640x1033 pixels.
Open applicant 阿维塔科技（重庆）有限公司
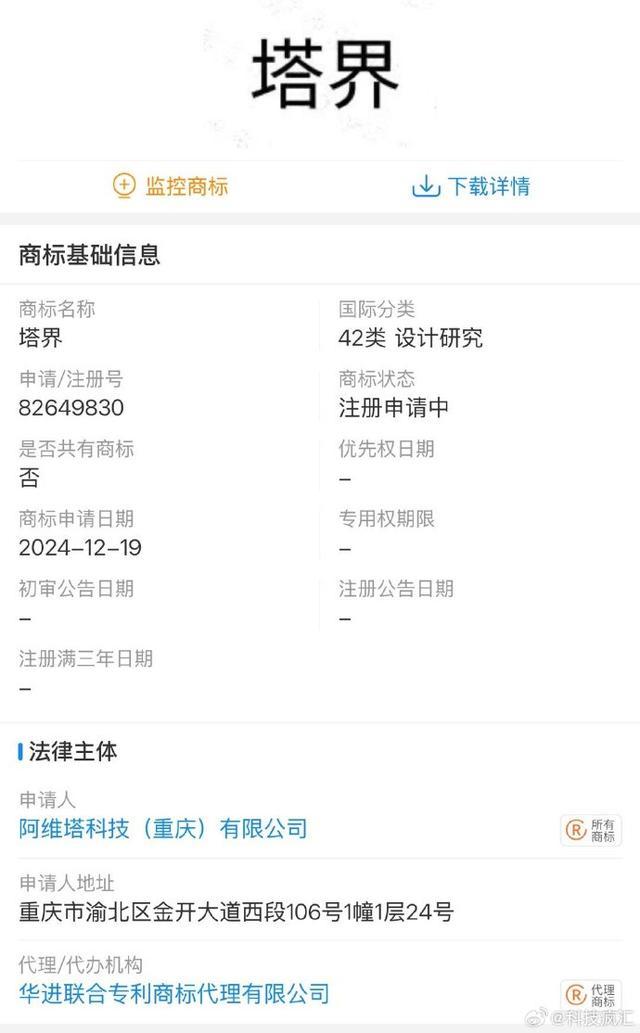pos(163,828)
